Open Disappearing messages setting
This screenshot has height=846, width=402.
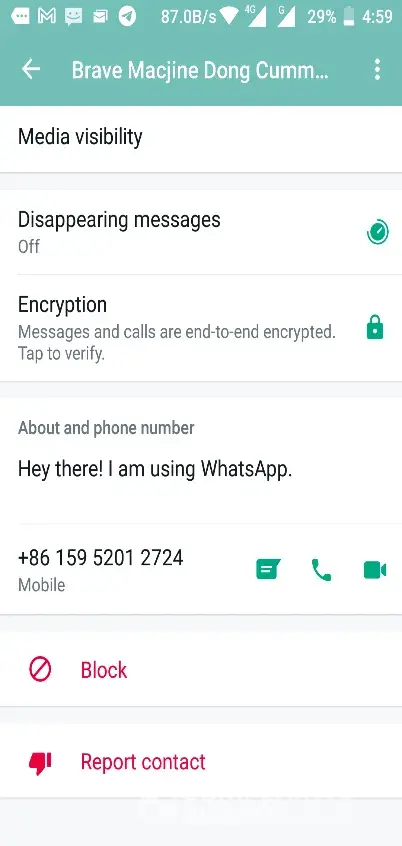pyautogui.click(x=201, y=233)
